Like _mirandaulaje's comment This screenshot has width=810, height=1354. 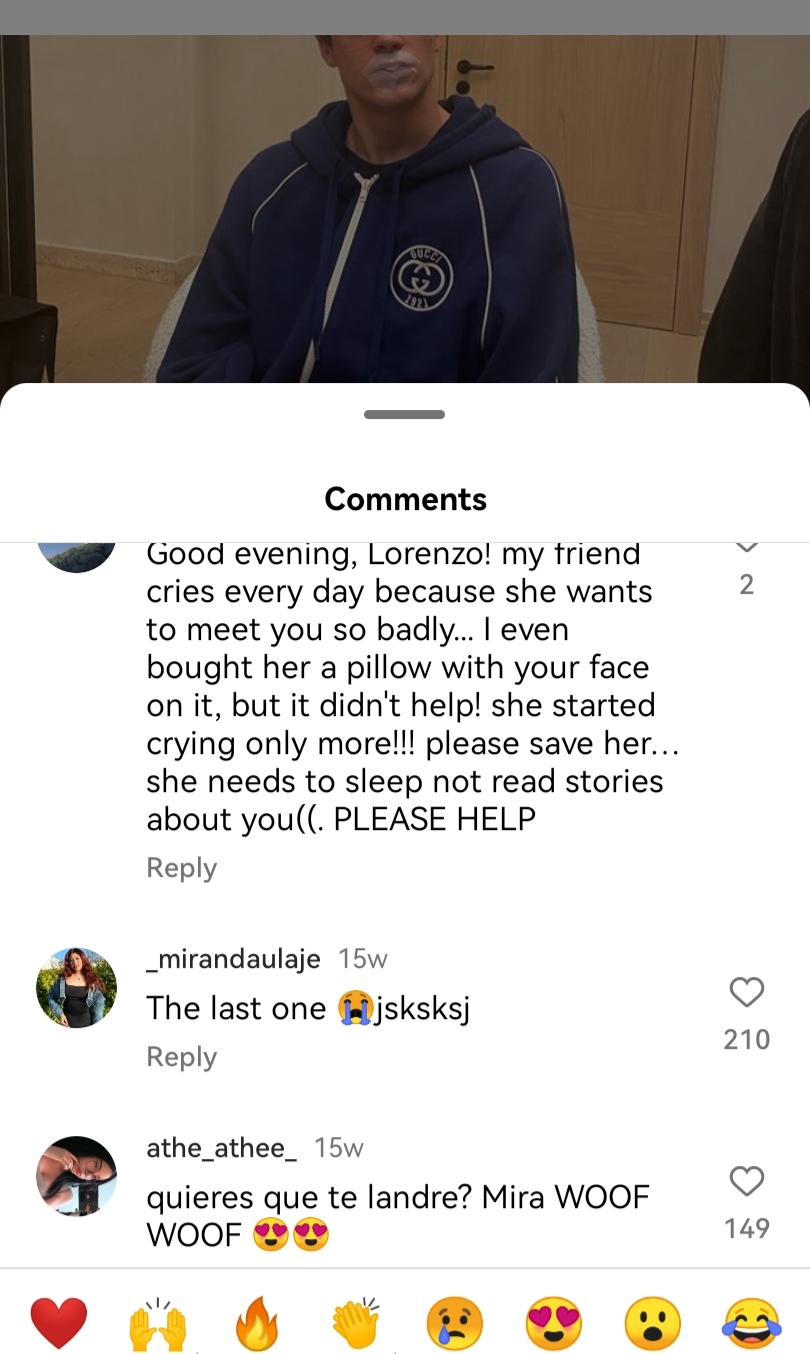coord(746,993)
